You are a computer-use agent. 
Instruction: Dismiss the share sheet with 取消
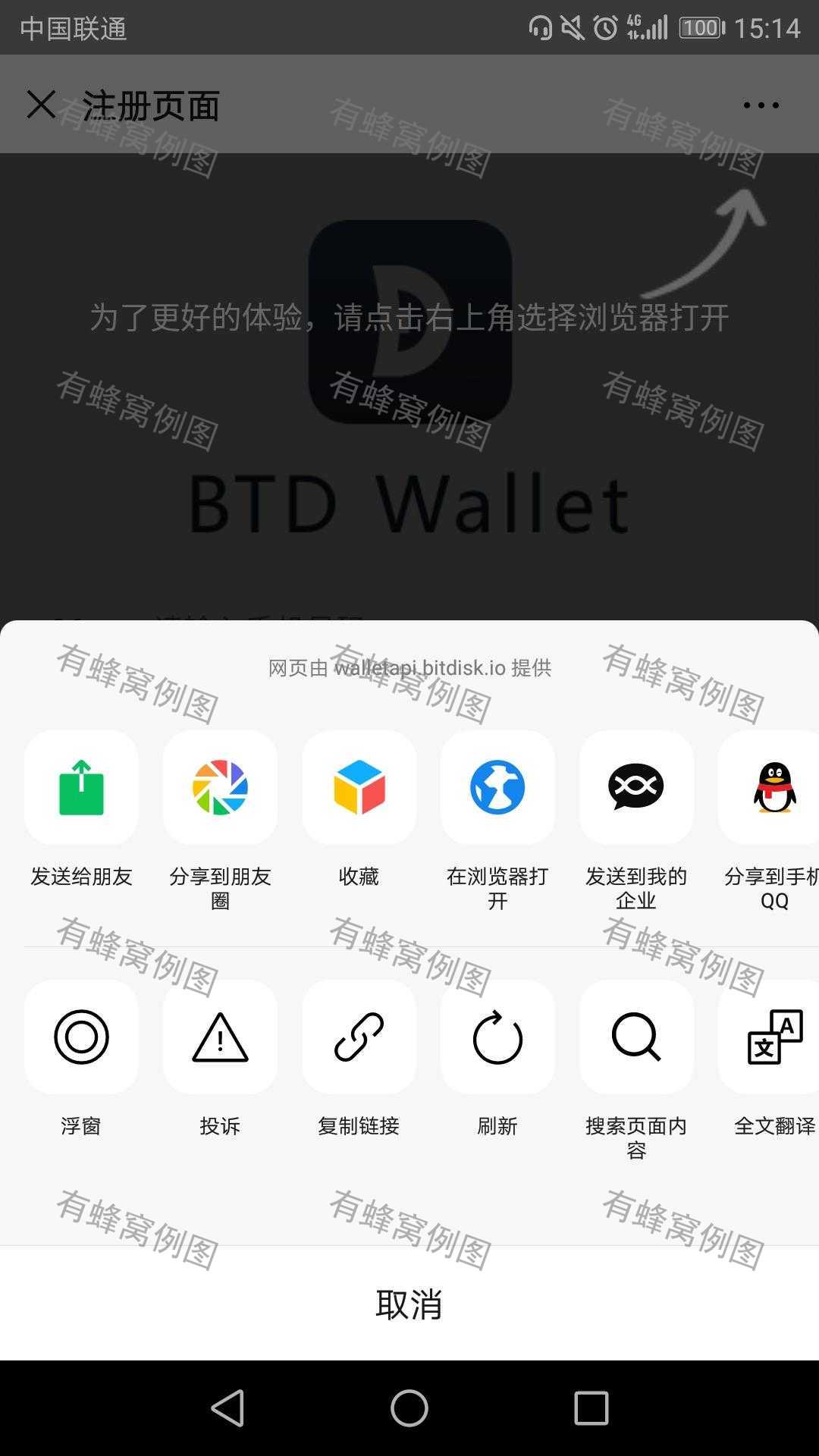pos(409,1304)
